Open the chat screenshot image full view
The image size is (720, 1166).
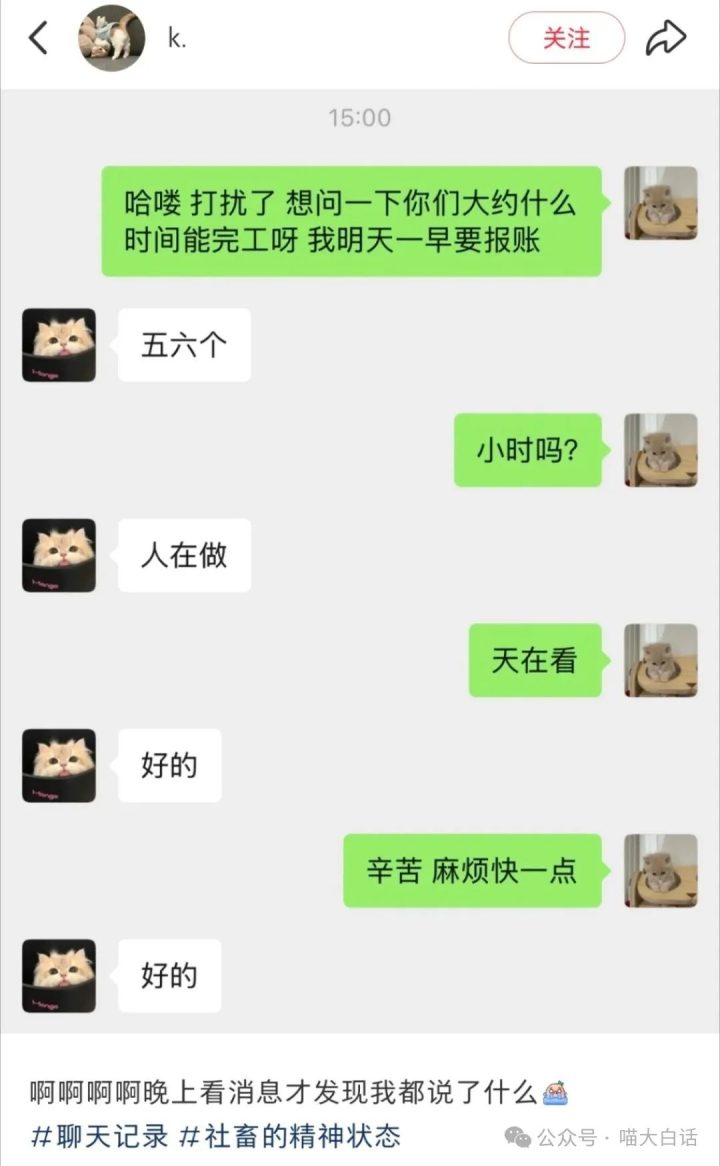click(x=360, y=560)
